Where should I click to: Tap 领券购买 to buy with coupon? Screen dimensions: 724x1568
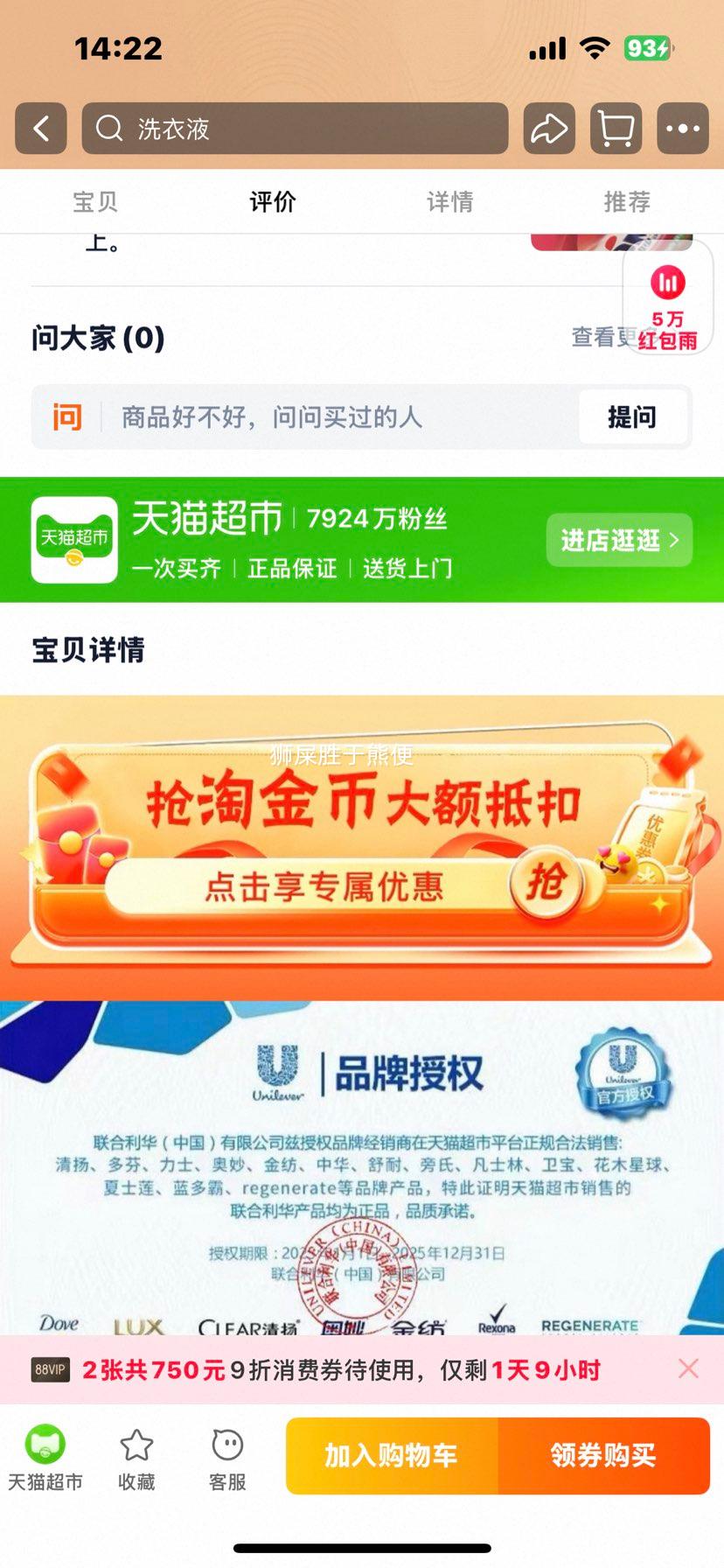603,1455
